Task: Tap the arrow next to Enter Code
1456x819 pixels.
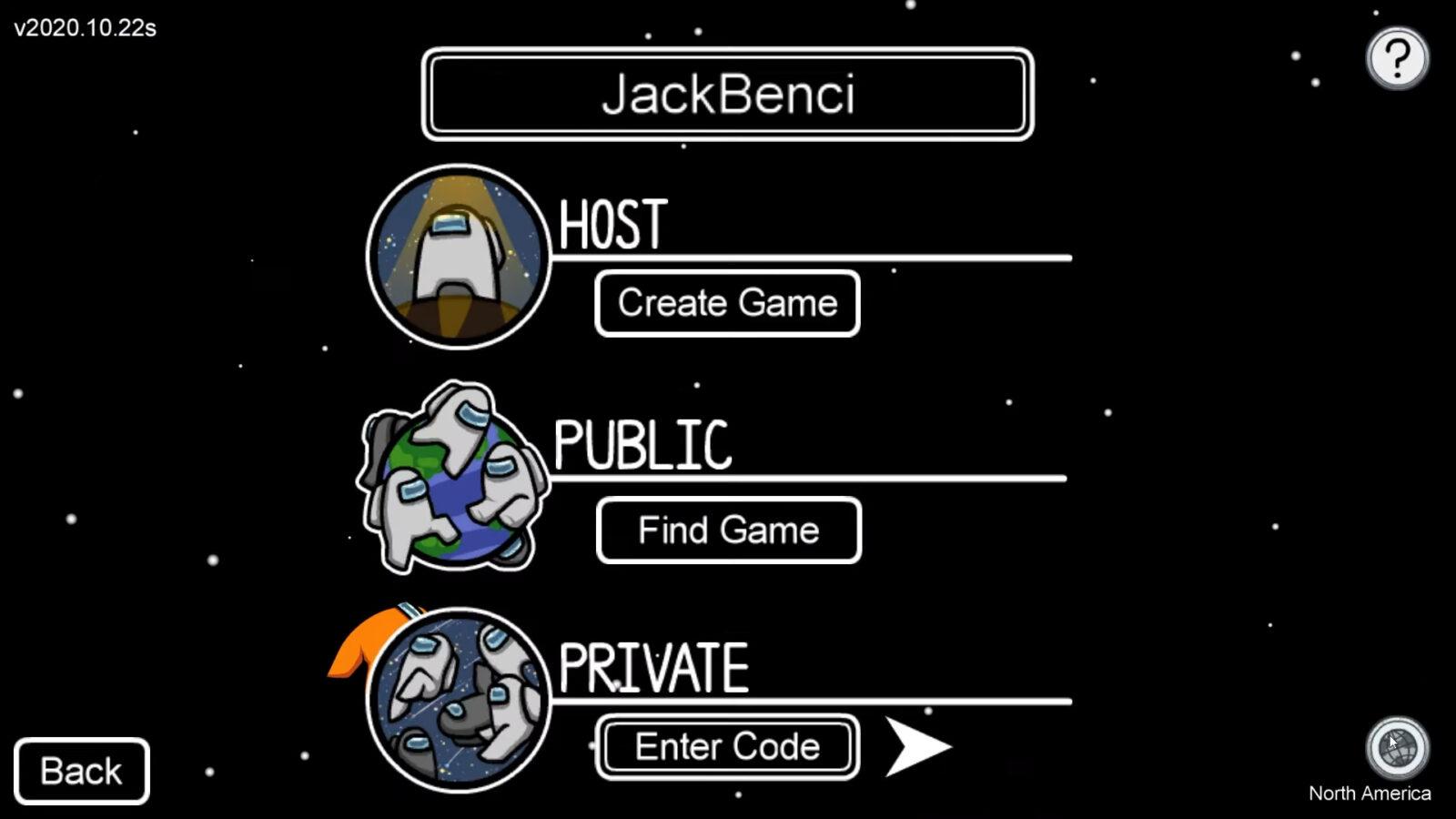Action: coord(915,747)
